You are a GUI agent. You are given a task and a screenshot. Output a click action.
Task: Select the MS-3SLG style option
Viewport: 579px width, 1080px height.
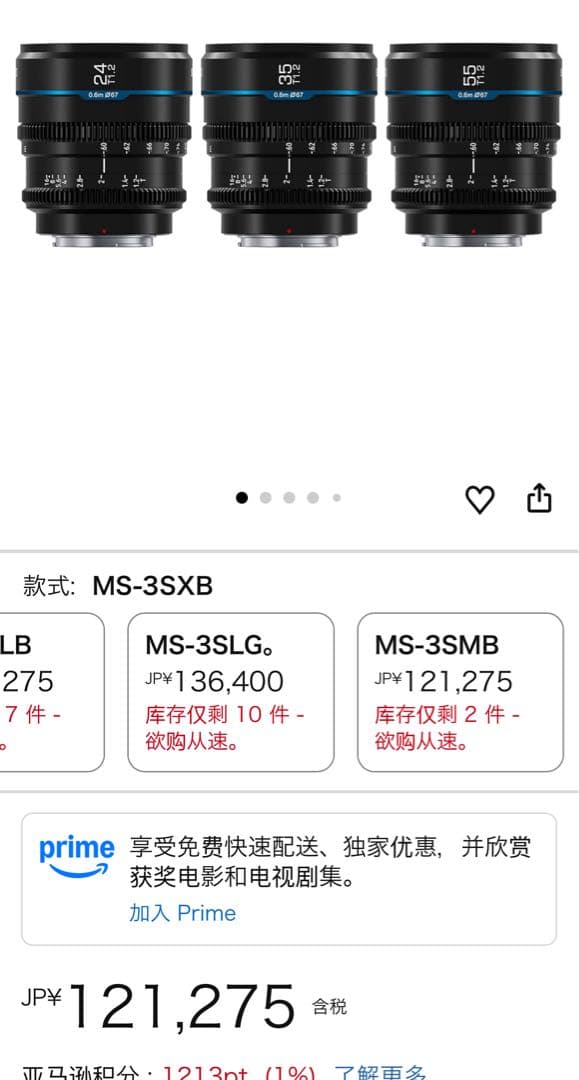(x=231, y=692)
